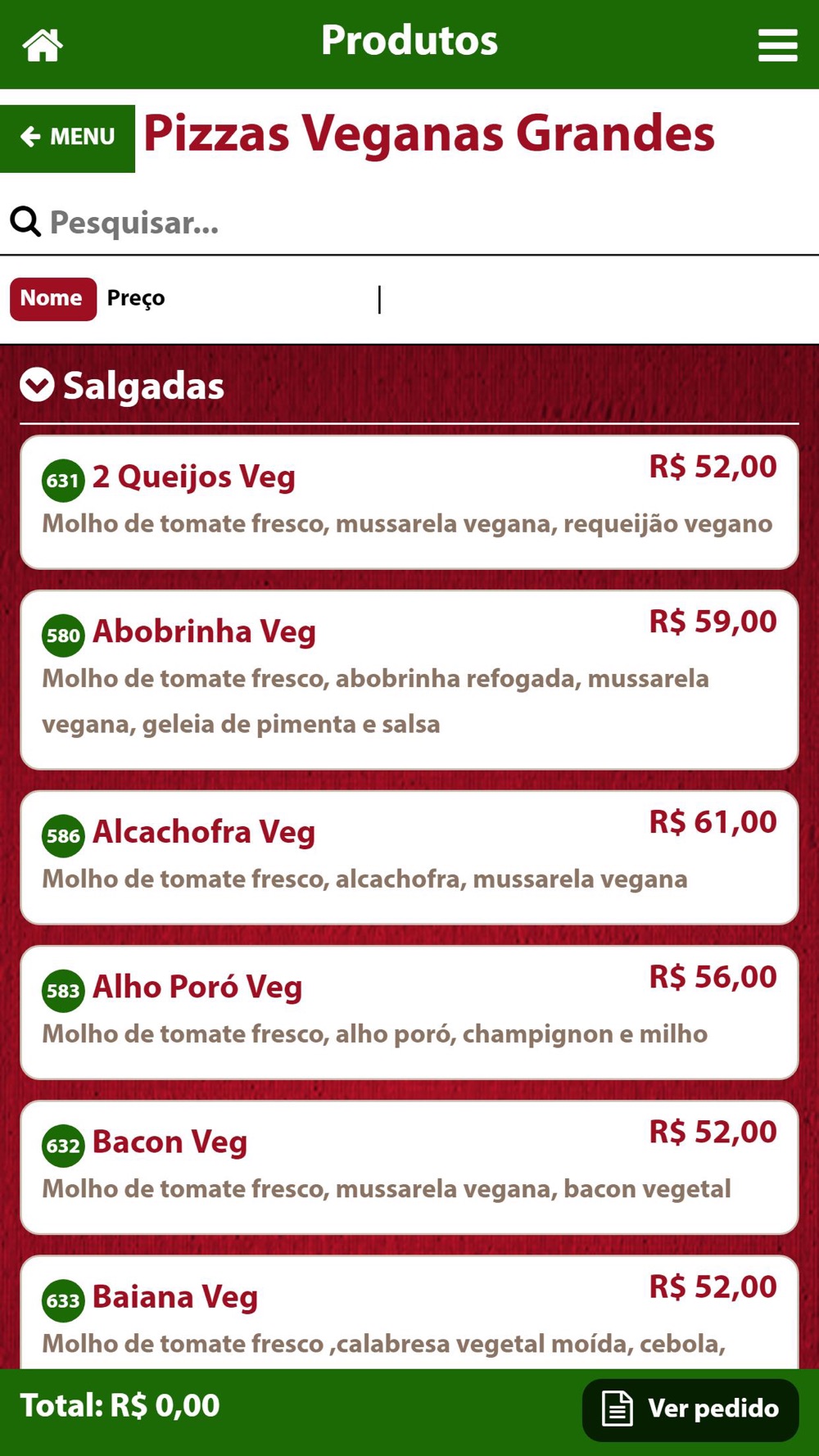
Task: Sort products by Nome
Action: click(52, 299)
